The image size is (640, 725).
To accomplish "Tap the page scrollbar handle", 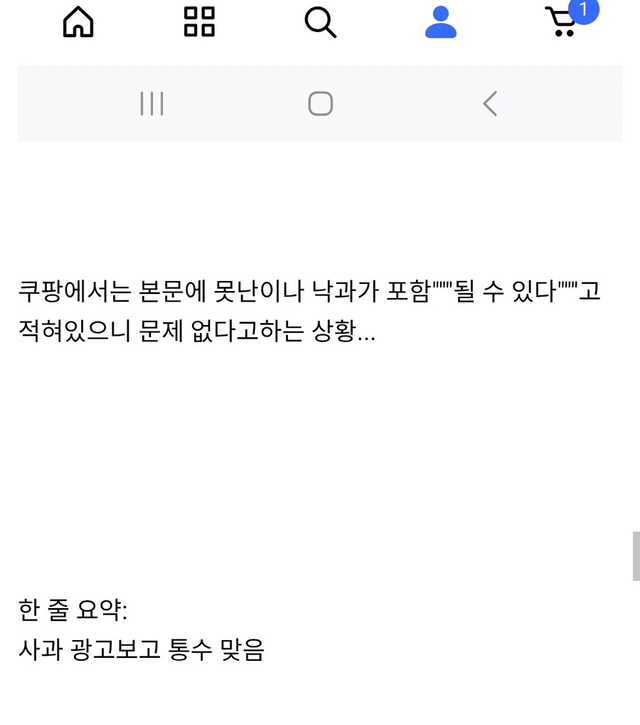I will pos(636,556).
